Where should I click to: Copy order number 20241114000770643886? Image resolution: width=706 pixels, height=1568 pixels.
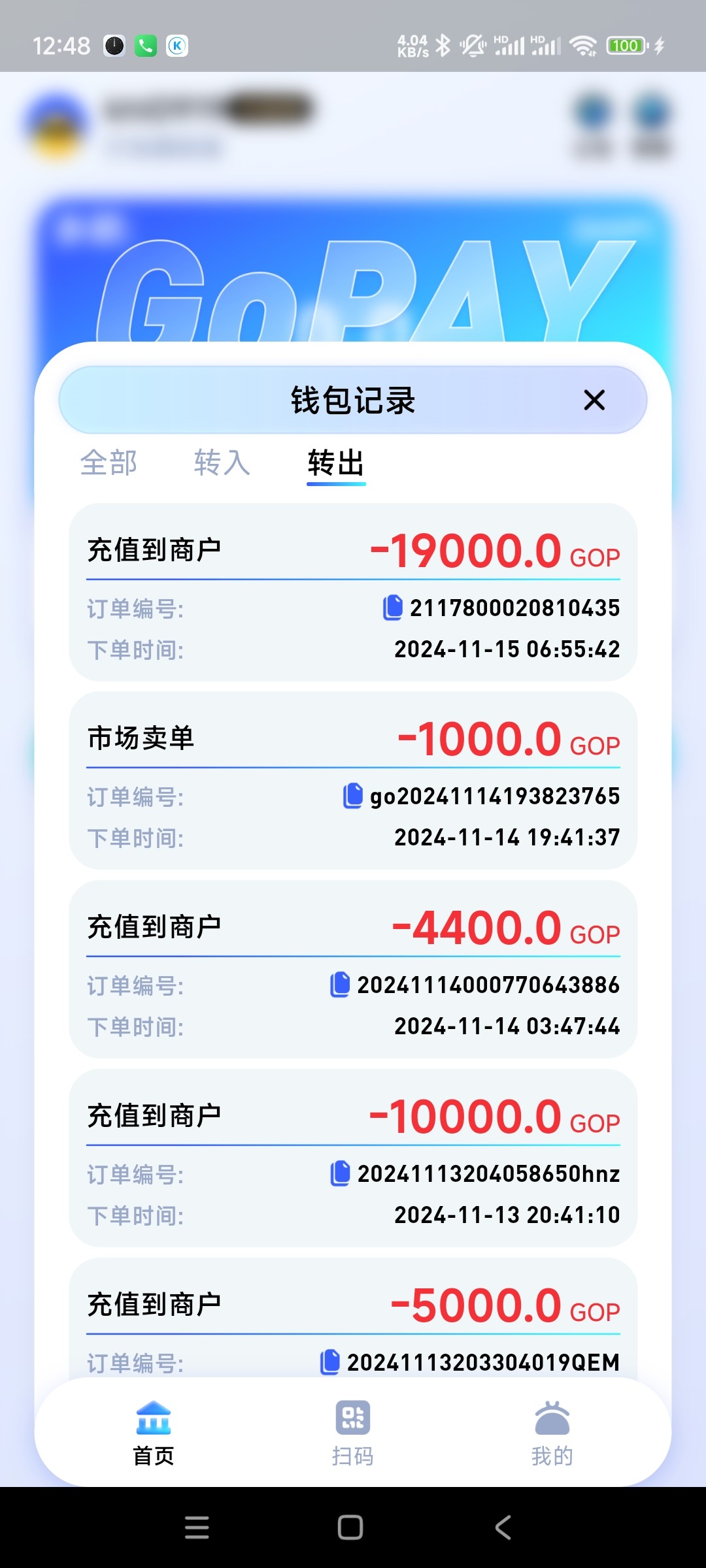coord(340,984)
